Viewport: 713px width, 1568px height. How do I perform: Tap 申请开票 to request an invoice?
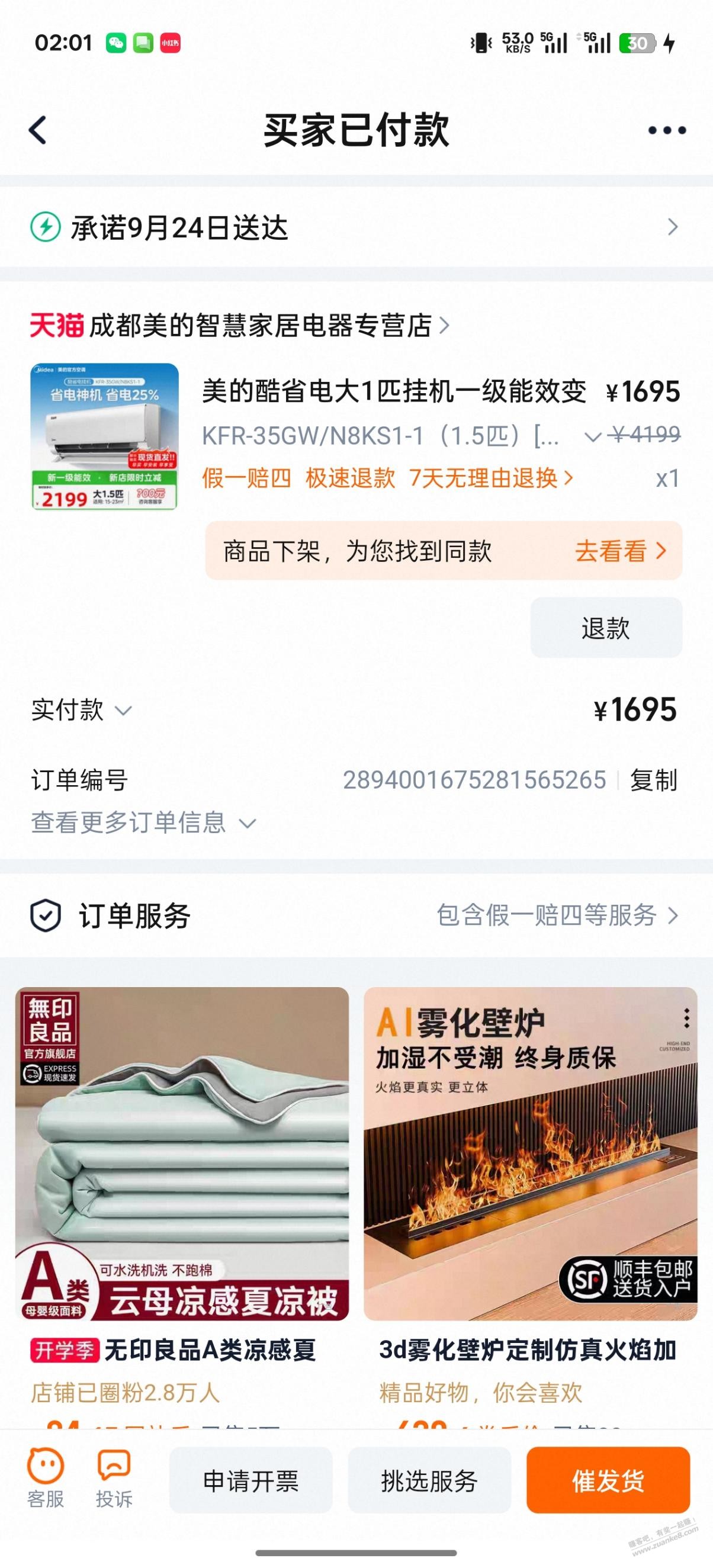coord(251,1480)
